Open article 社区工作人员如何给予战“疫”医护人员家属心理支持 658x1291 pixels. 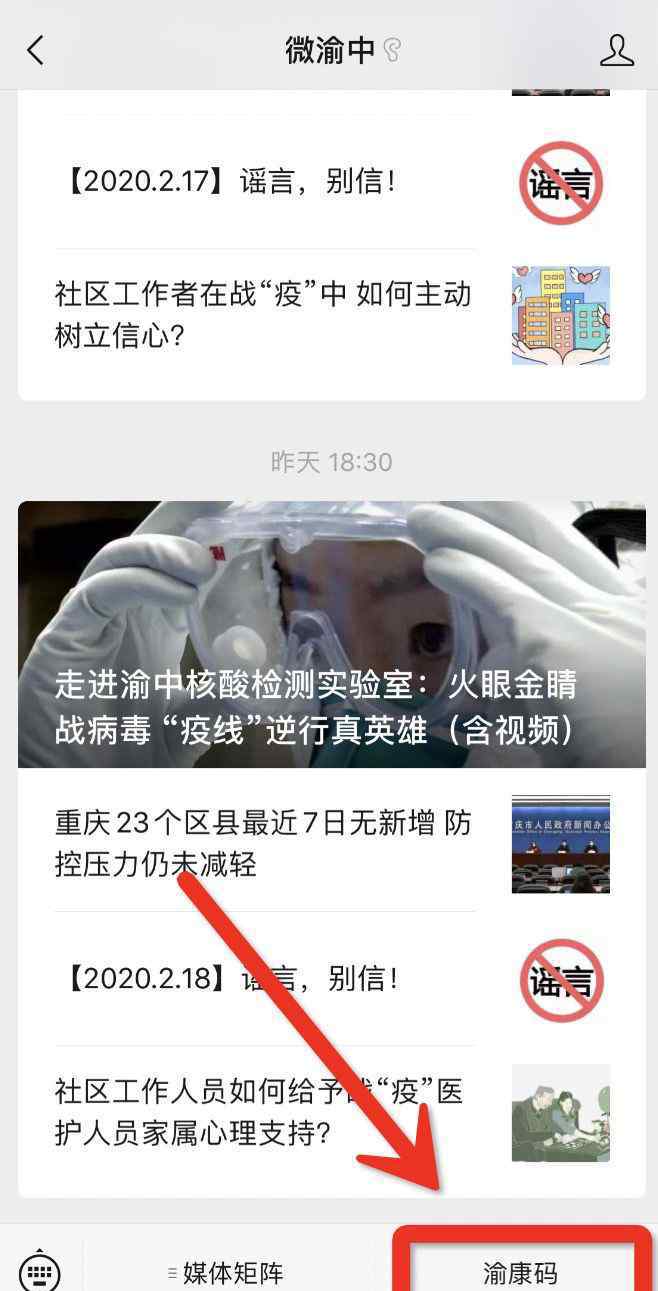click(332, 1112)
